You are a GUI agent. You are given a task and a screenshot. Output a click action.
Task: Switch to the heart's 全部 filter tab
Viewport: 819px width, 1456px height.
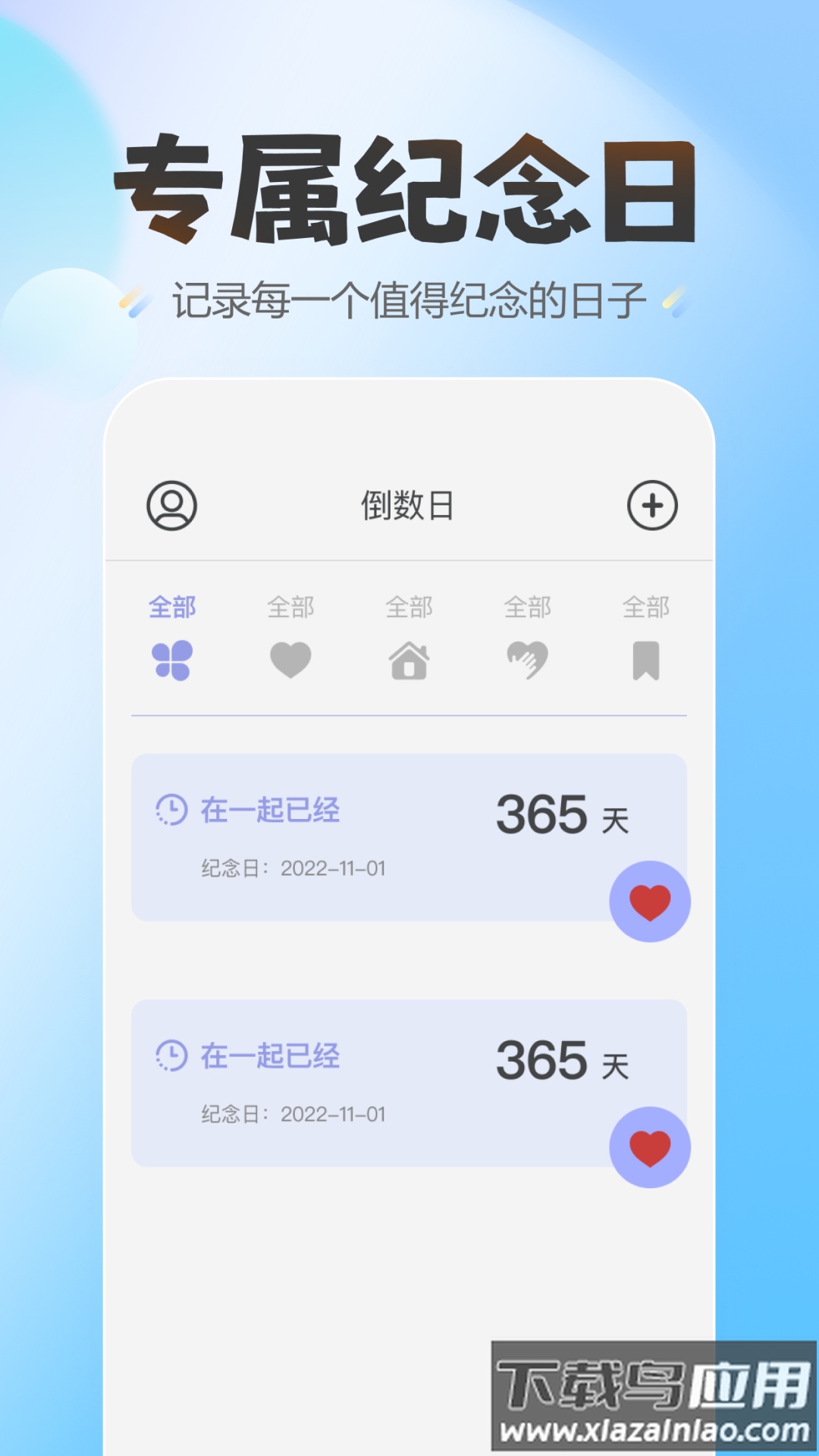coord(292,607)
